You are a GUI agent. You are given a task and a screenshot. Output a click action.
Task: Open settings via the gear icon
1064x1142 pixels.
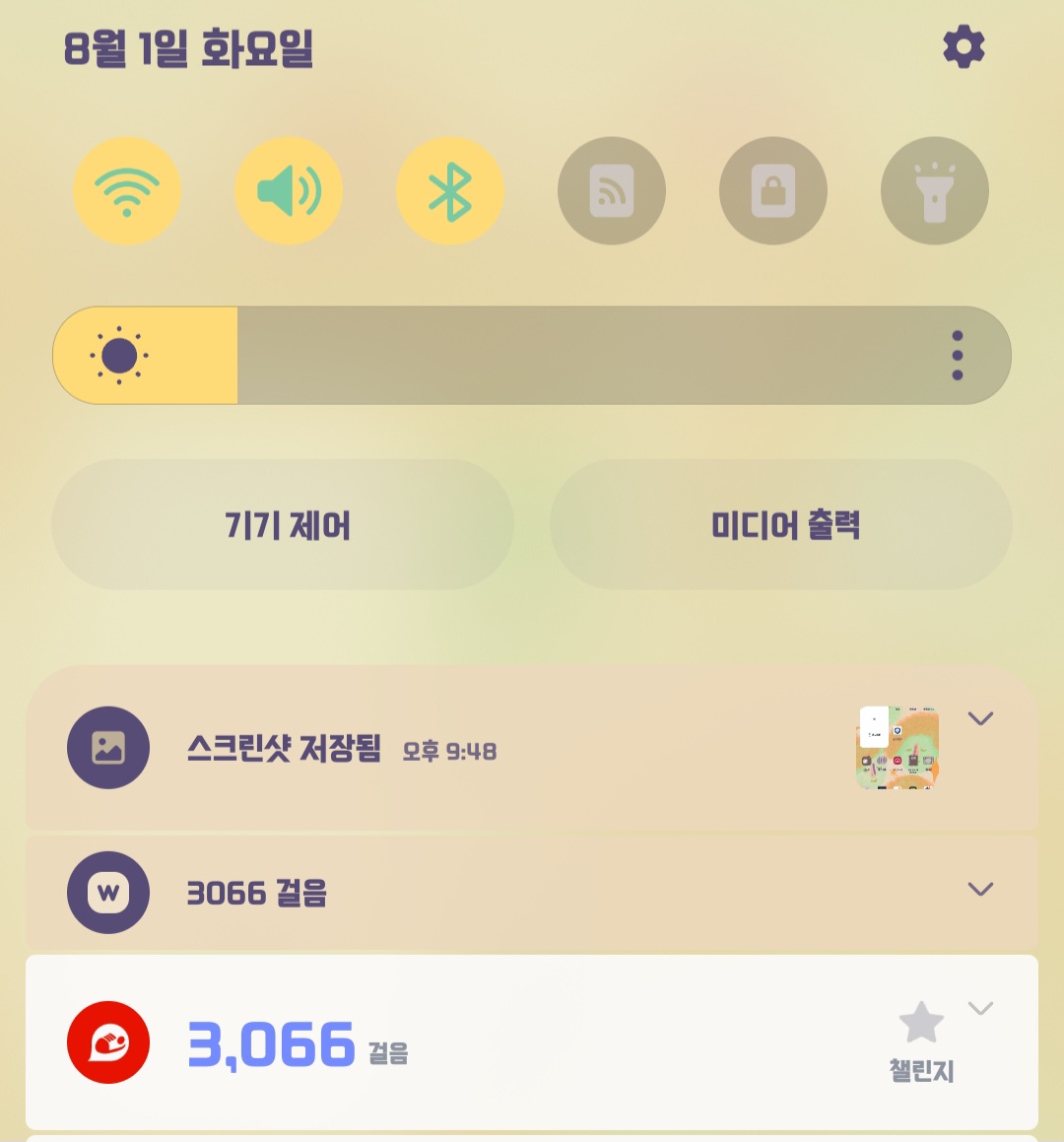coord(964,47)
